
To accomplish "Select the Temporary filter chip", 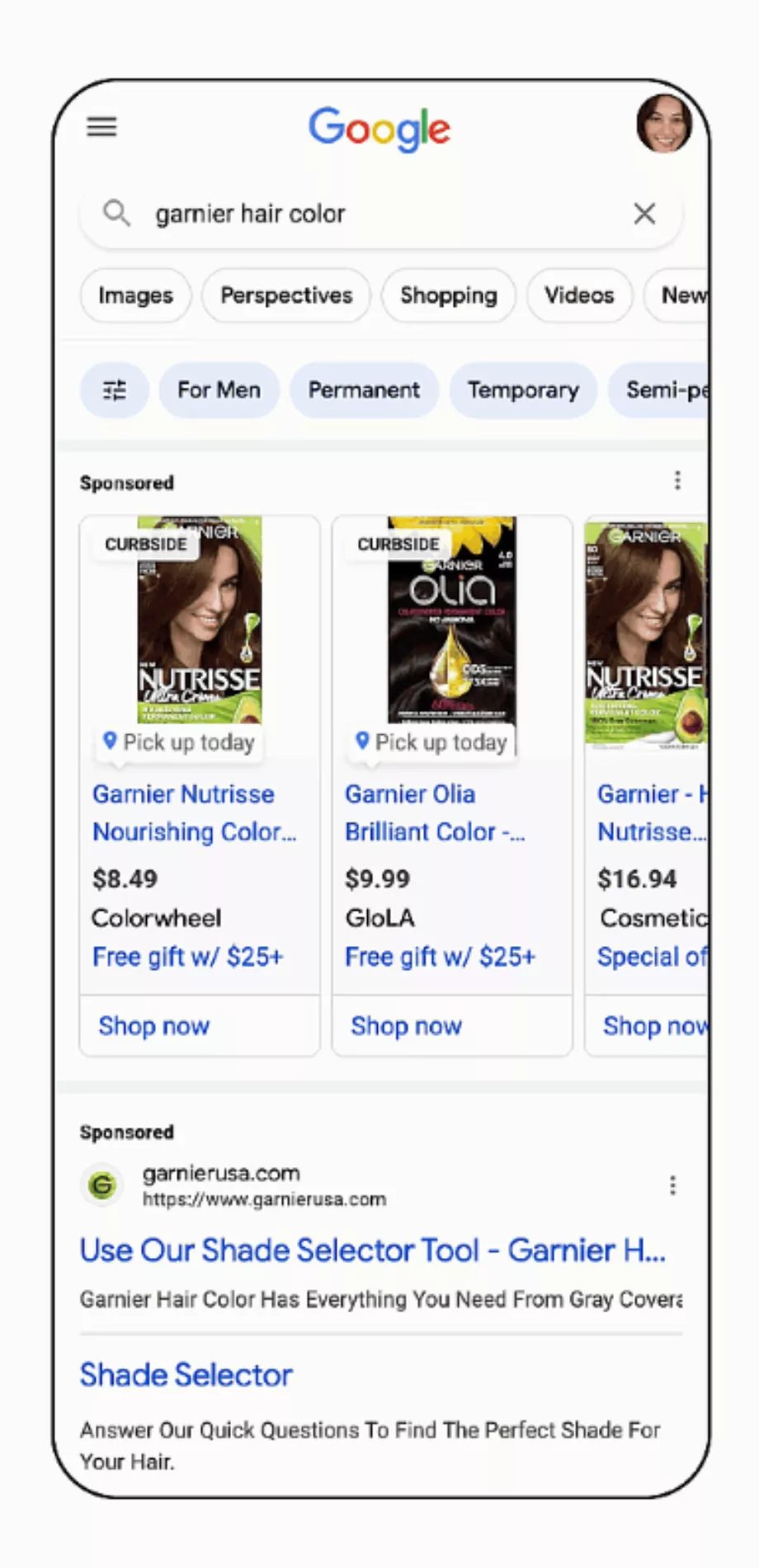I will point(523,390).
